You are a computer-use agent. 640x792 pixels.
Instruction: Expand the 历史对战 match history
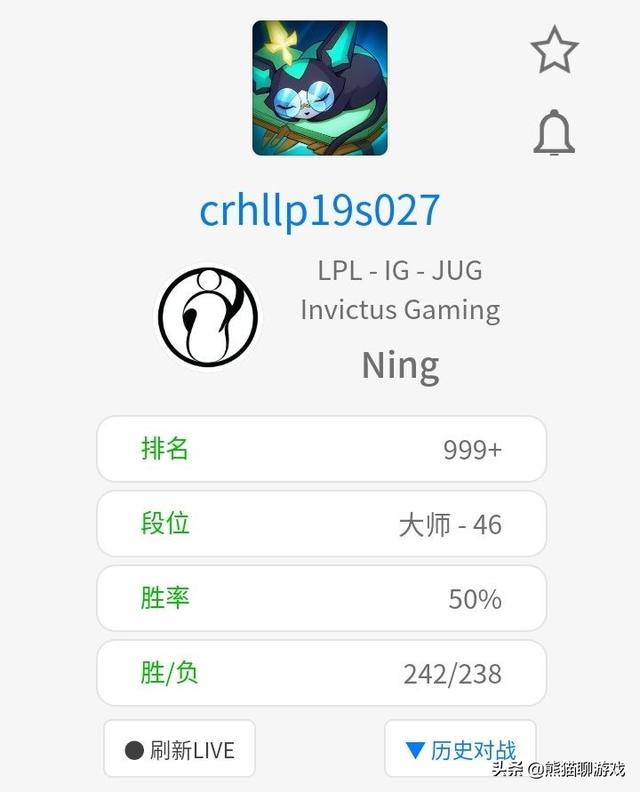pyautogui.click(x=460, y=750)
